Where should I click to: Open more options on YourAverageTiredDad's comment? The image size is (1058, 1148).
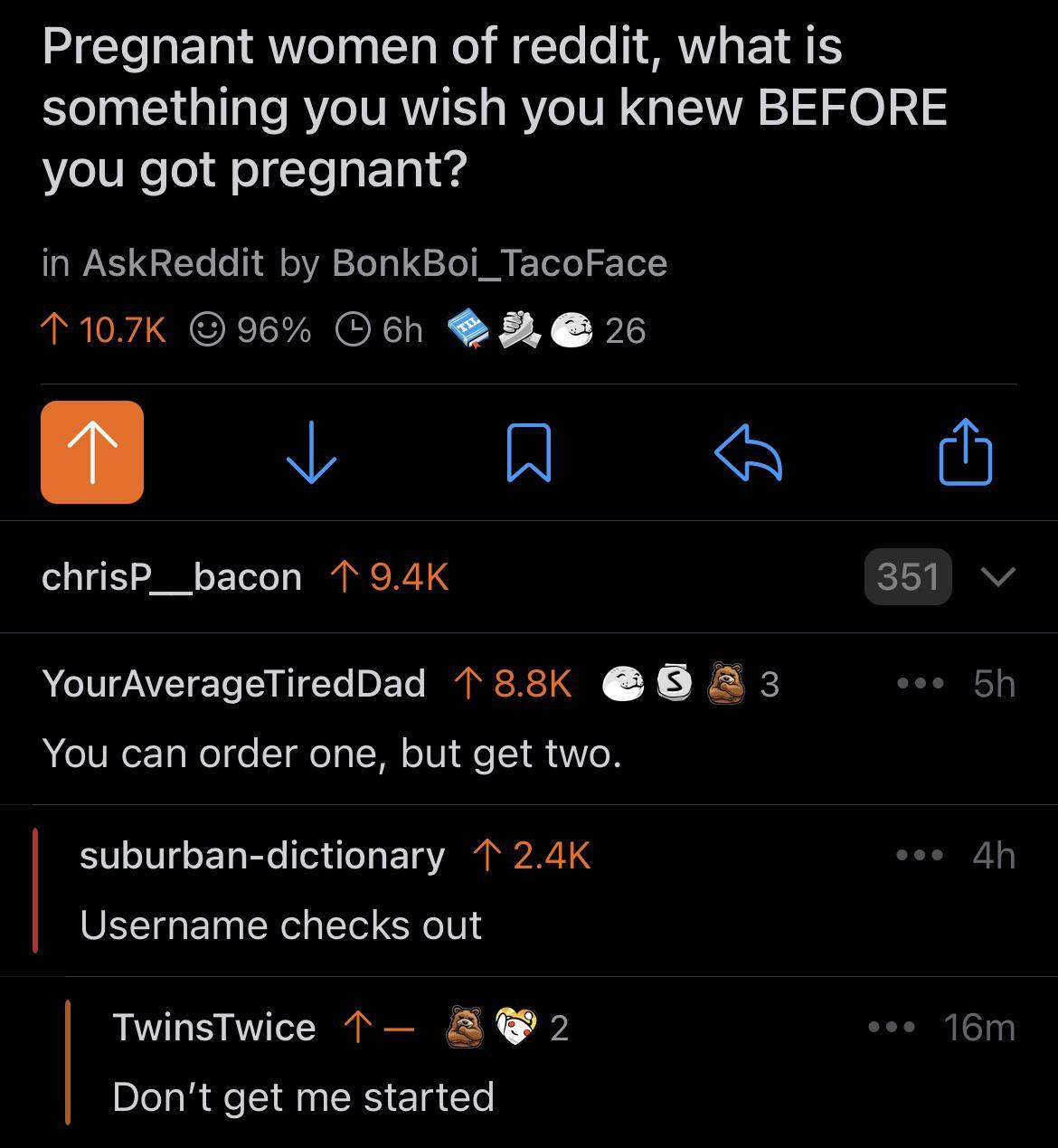920,683
